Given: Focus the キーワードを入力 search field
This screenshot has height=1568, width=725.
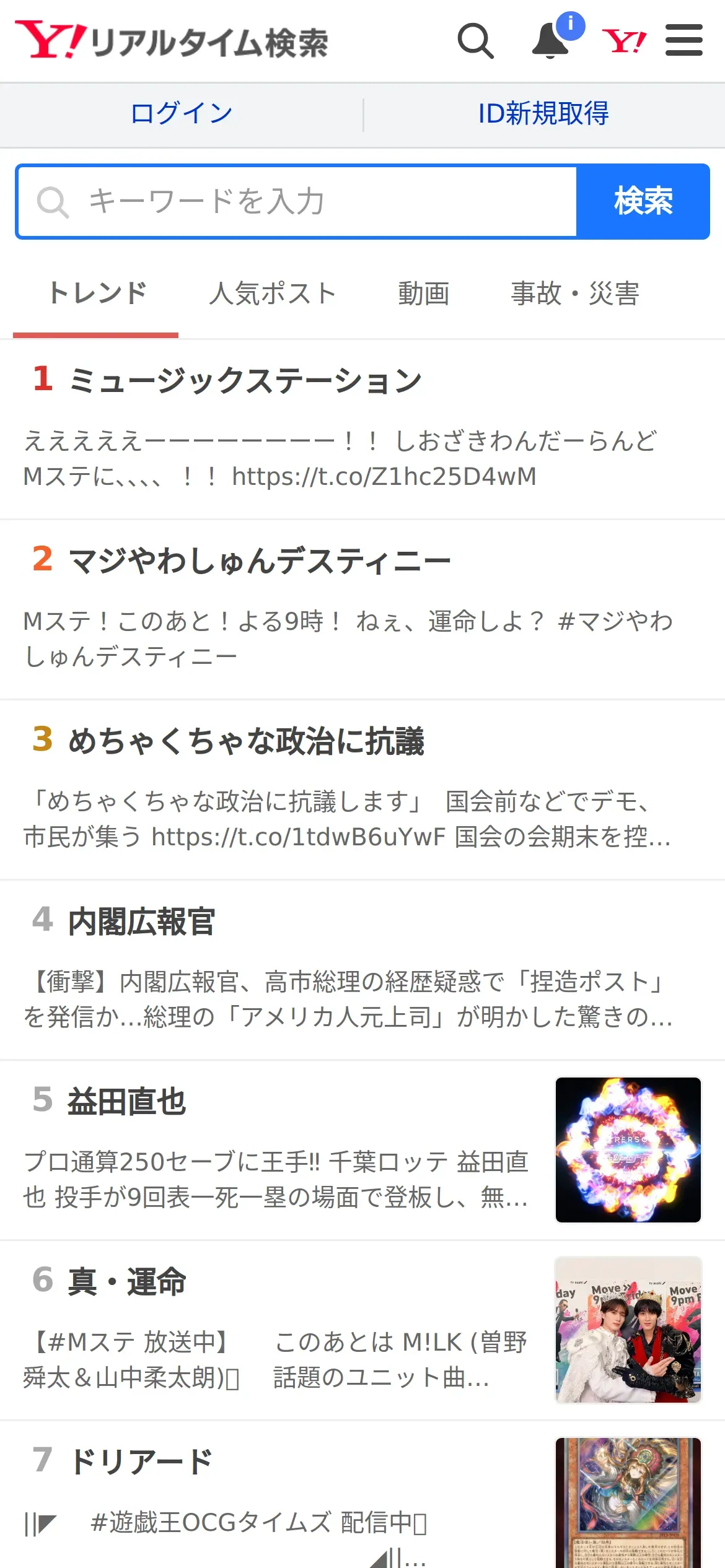Looking at the screenshot, I should tap(297, 202).
